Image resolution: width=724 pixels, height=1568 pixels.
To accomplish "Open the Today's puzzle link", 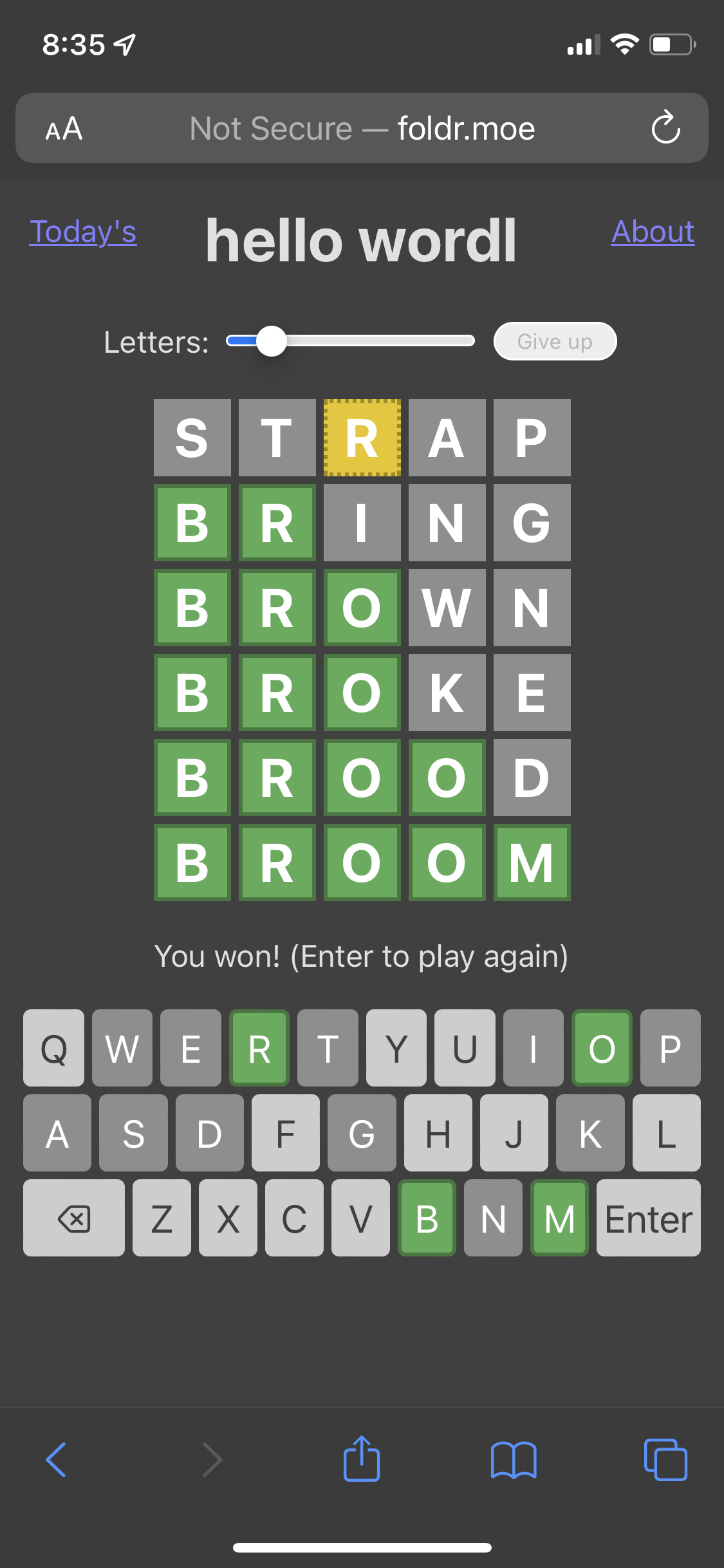I will [83, 232].
